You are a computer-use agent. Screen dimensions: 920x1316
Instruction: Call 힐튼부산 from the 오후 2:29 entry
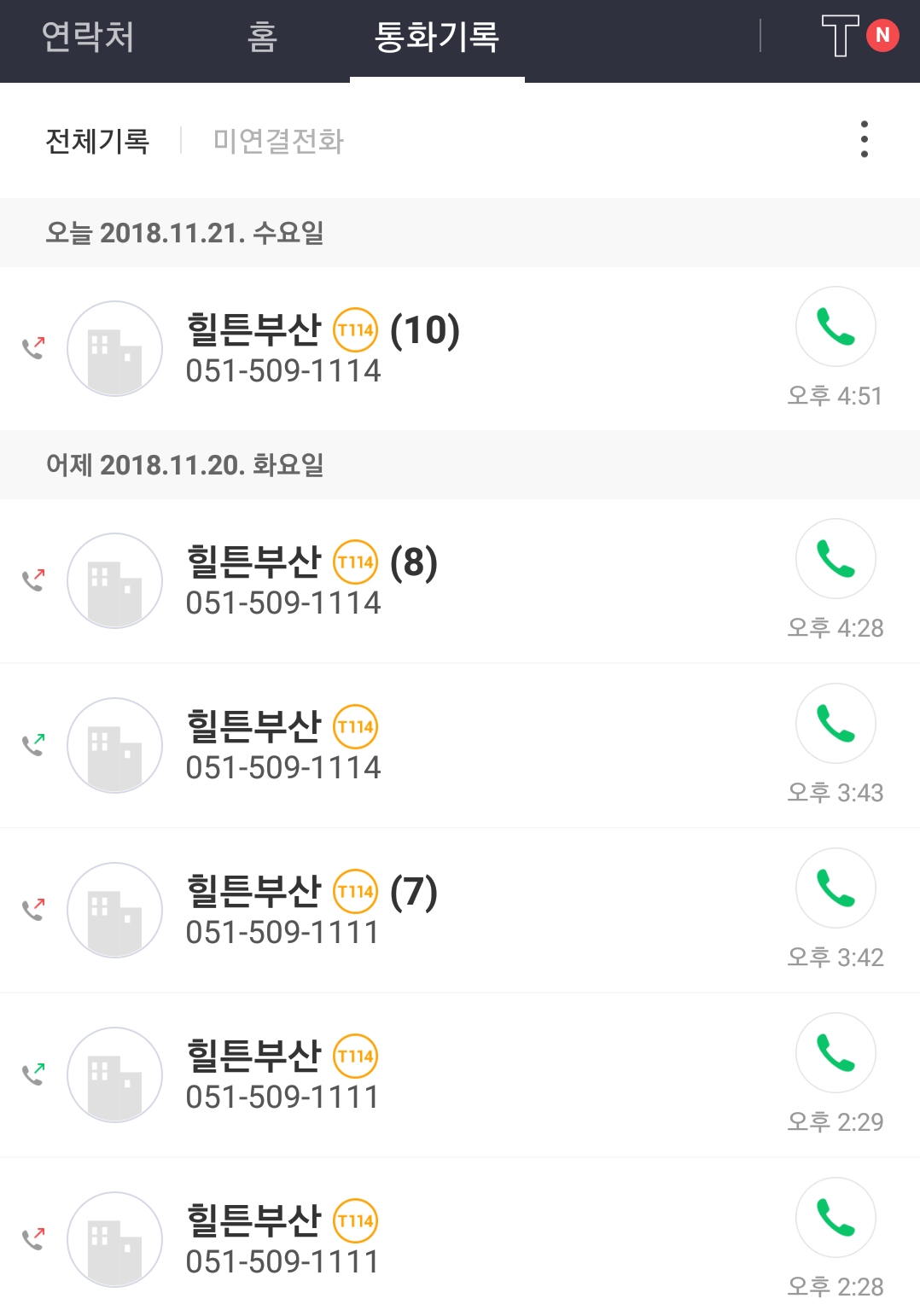(x=836, y=1053)
